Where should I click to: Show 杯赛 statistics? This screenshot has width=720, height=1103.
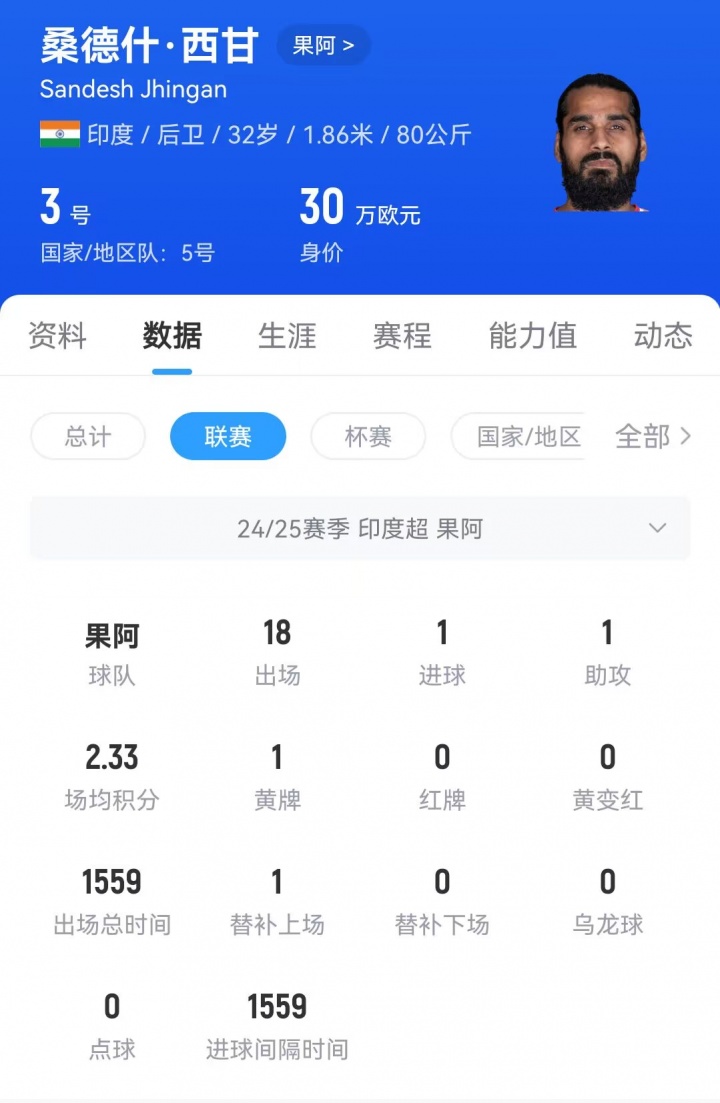point(368,437)
